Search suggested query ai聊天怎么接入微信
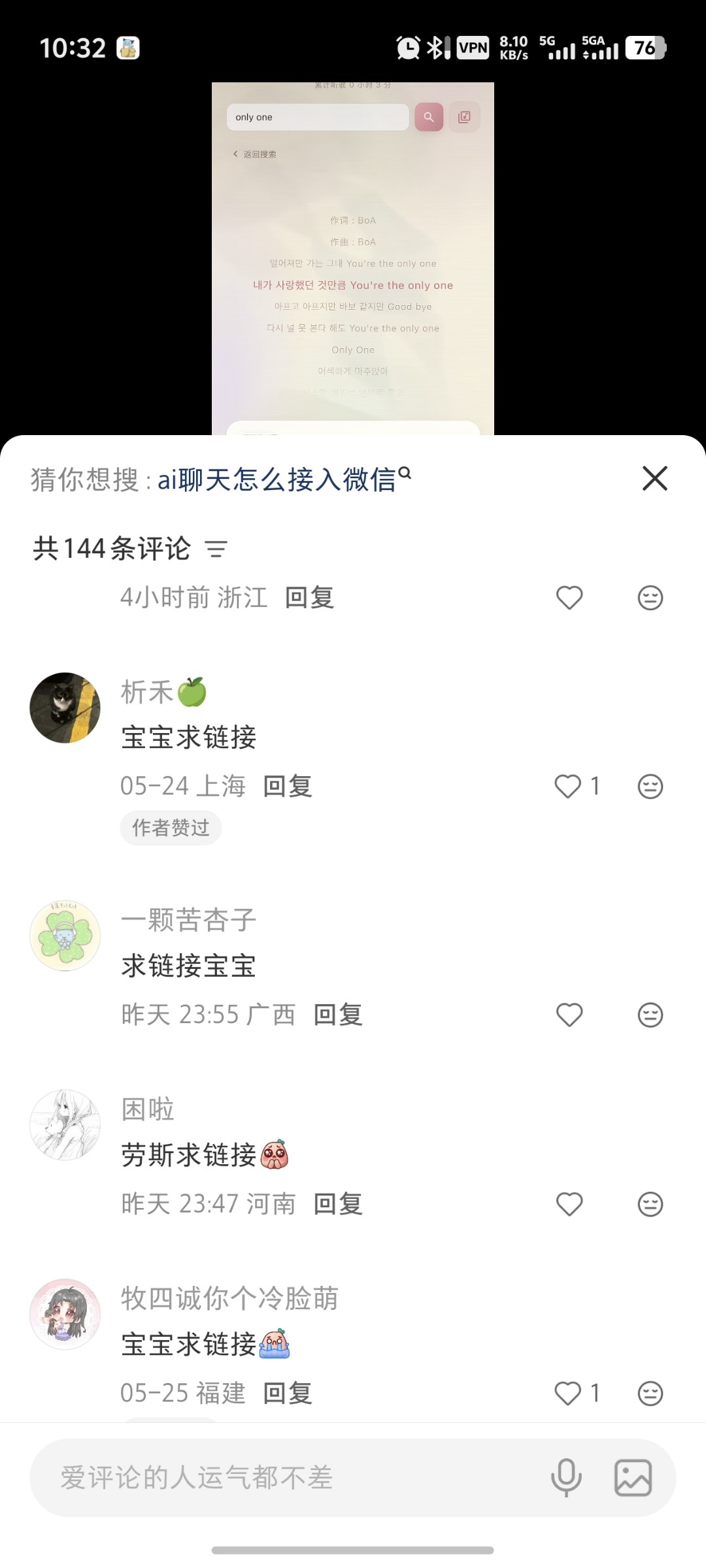The width and height of the screenshot is (706, 1568). pyautogui.click(x=284, y=479)
